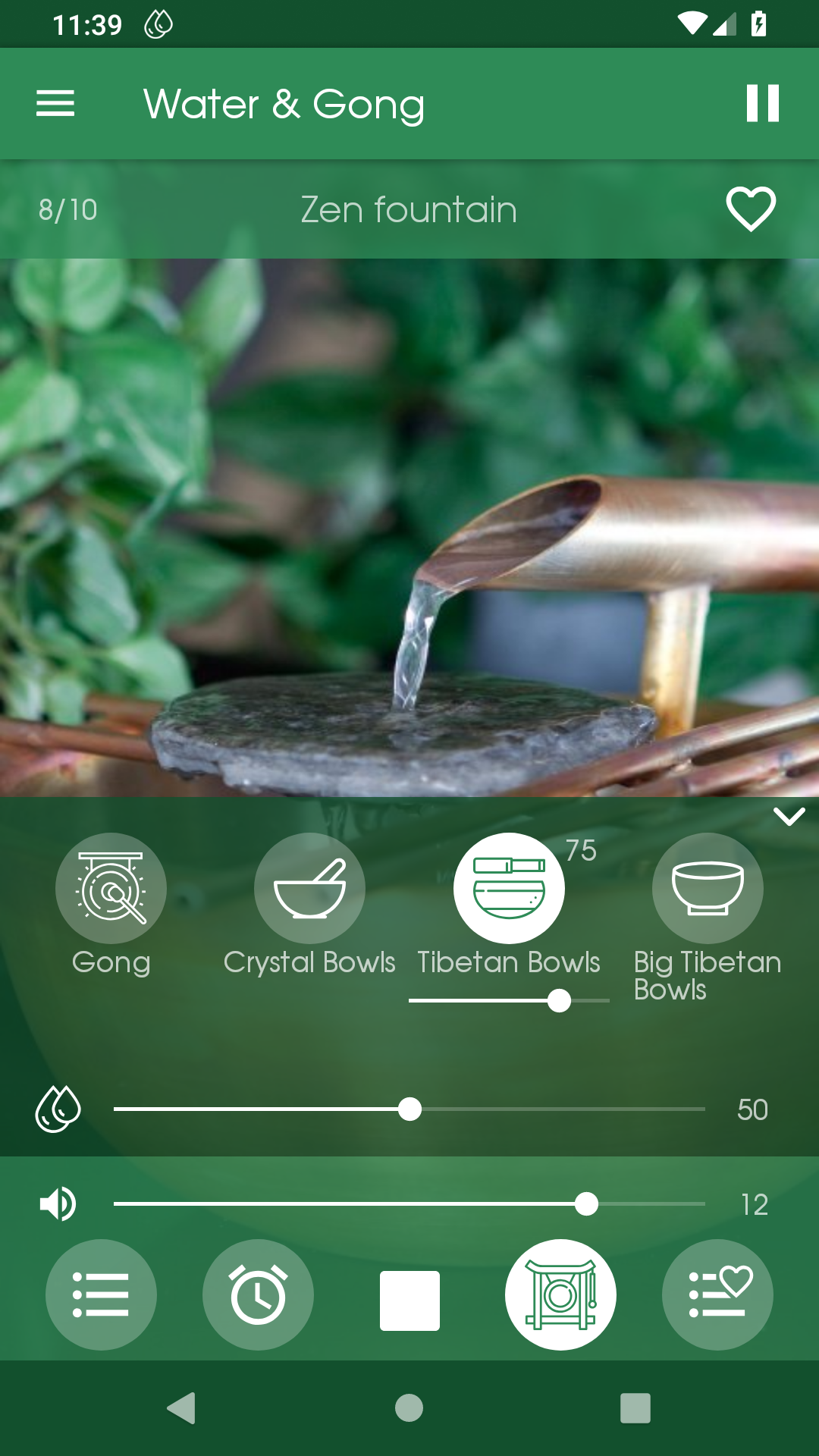The image size is (819, 1456).
Task: Pause the playing sound
Action: pyautogui.click(x=762, y=103)
